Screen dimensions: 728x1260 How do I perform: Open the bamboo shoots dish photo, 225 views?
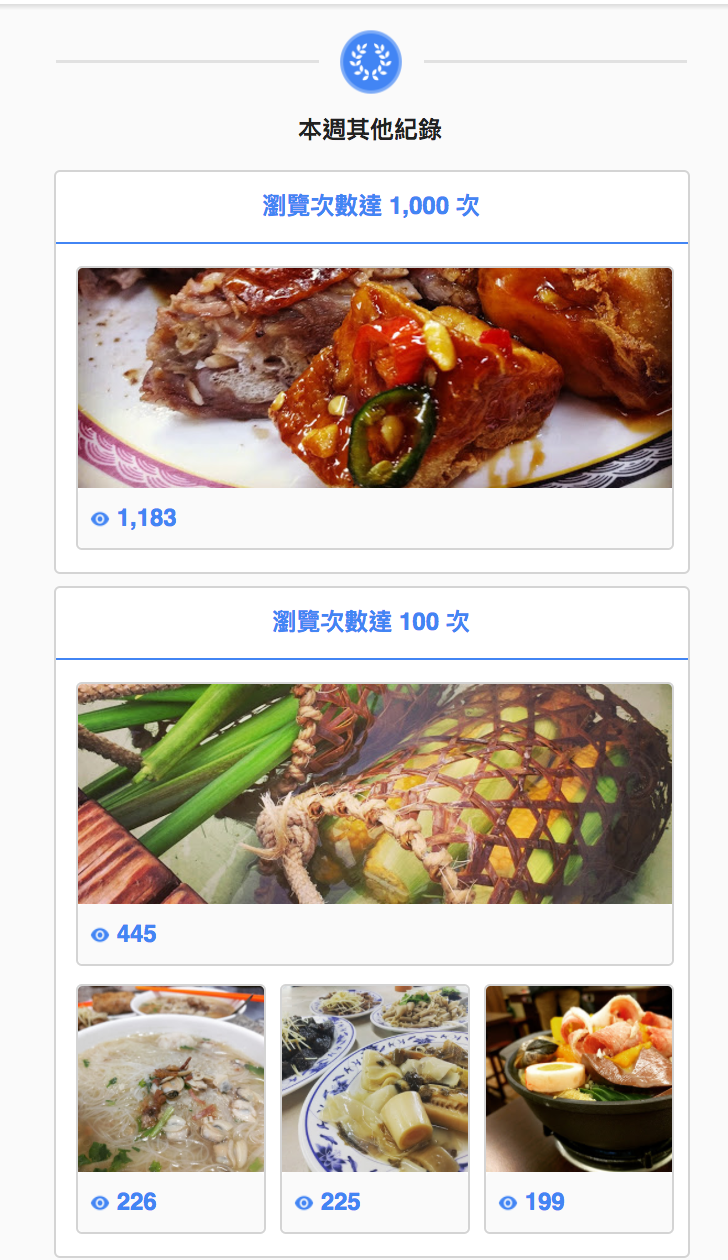coord(374,1079)
